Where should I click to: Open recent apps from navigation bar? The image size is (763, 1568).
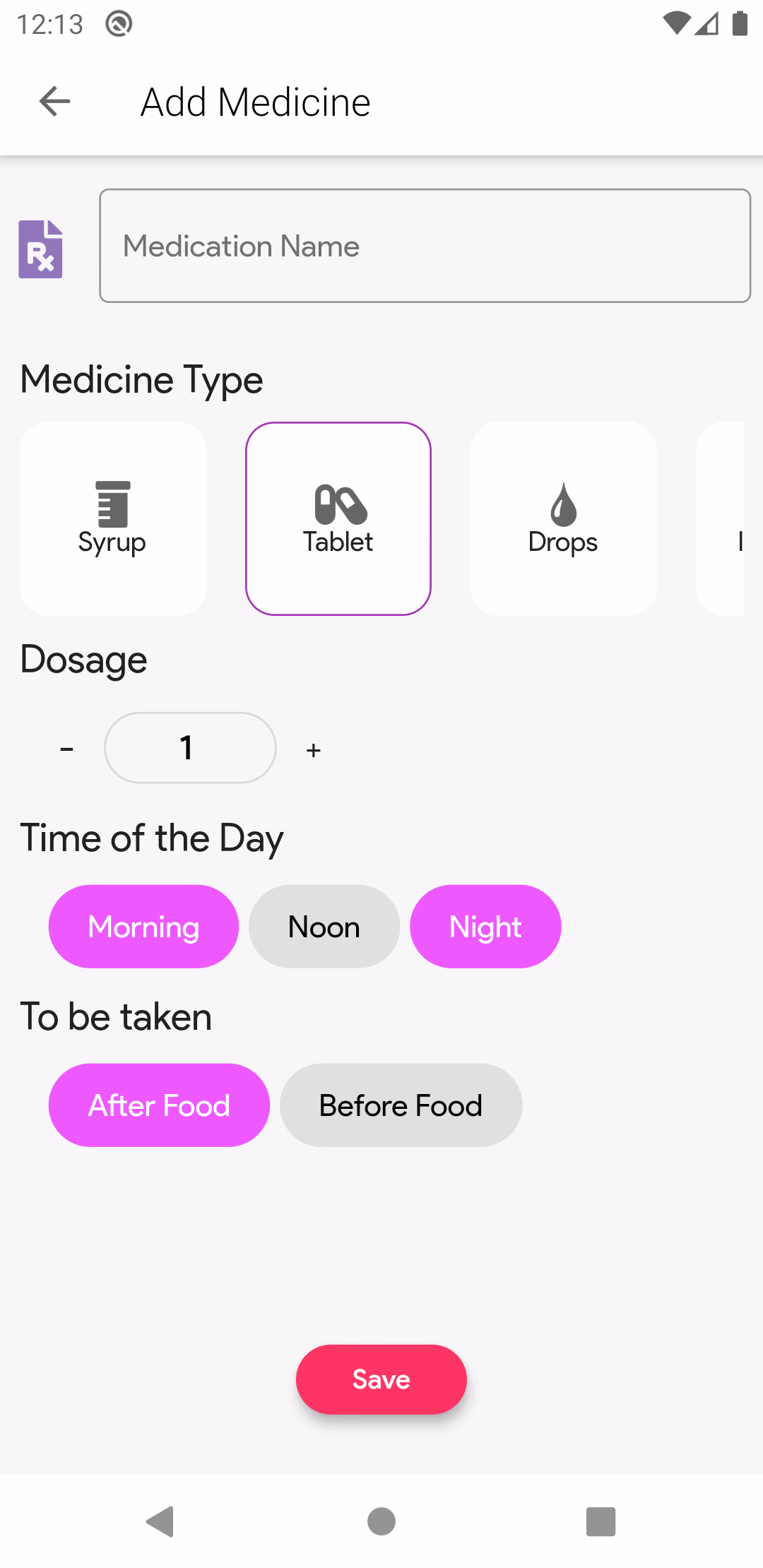(x=601, y=1521)
